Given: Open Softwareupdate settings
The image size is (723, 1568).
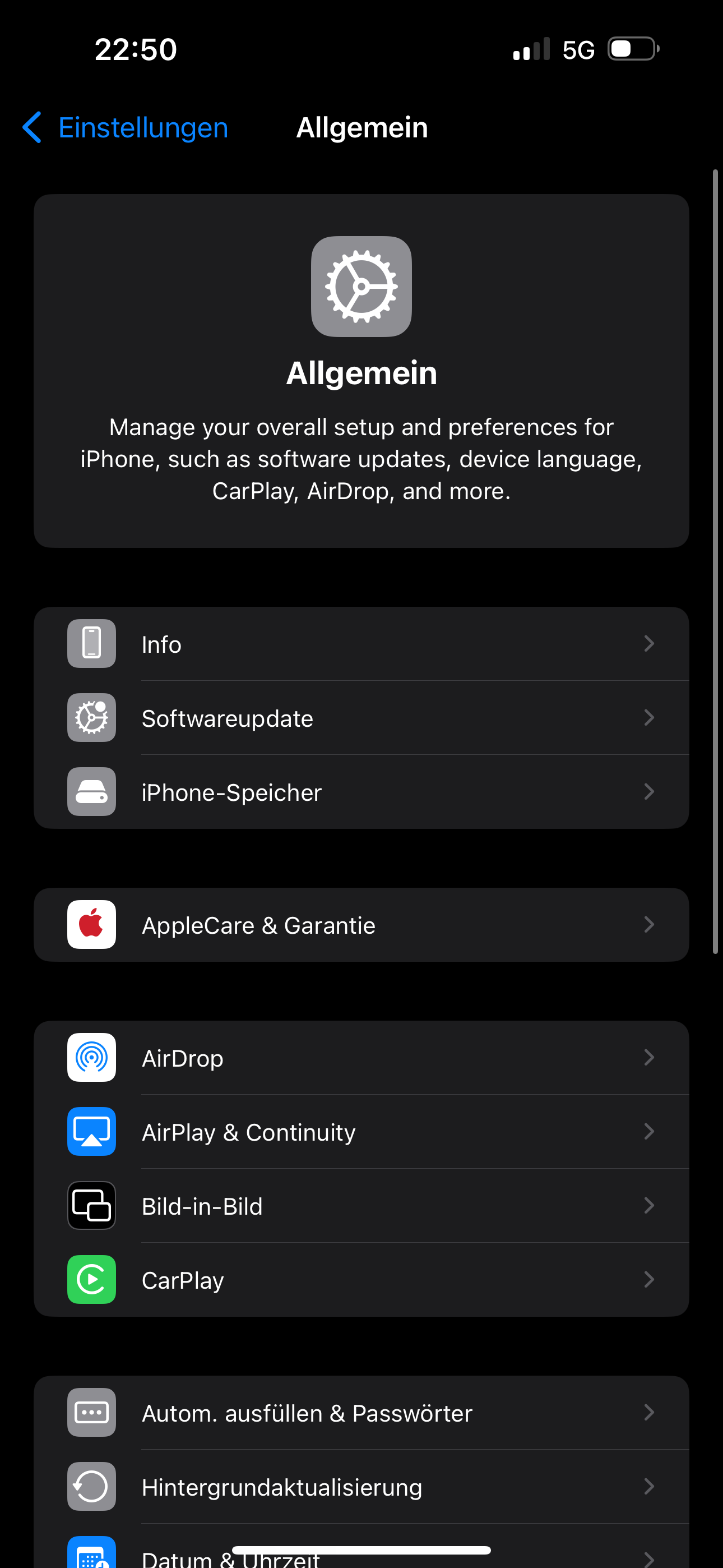Looking at the screenshot, I should pos(361,718).
